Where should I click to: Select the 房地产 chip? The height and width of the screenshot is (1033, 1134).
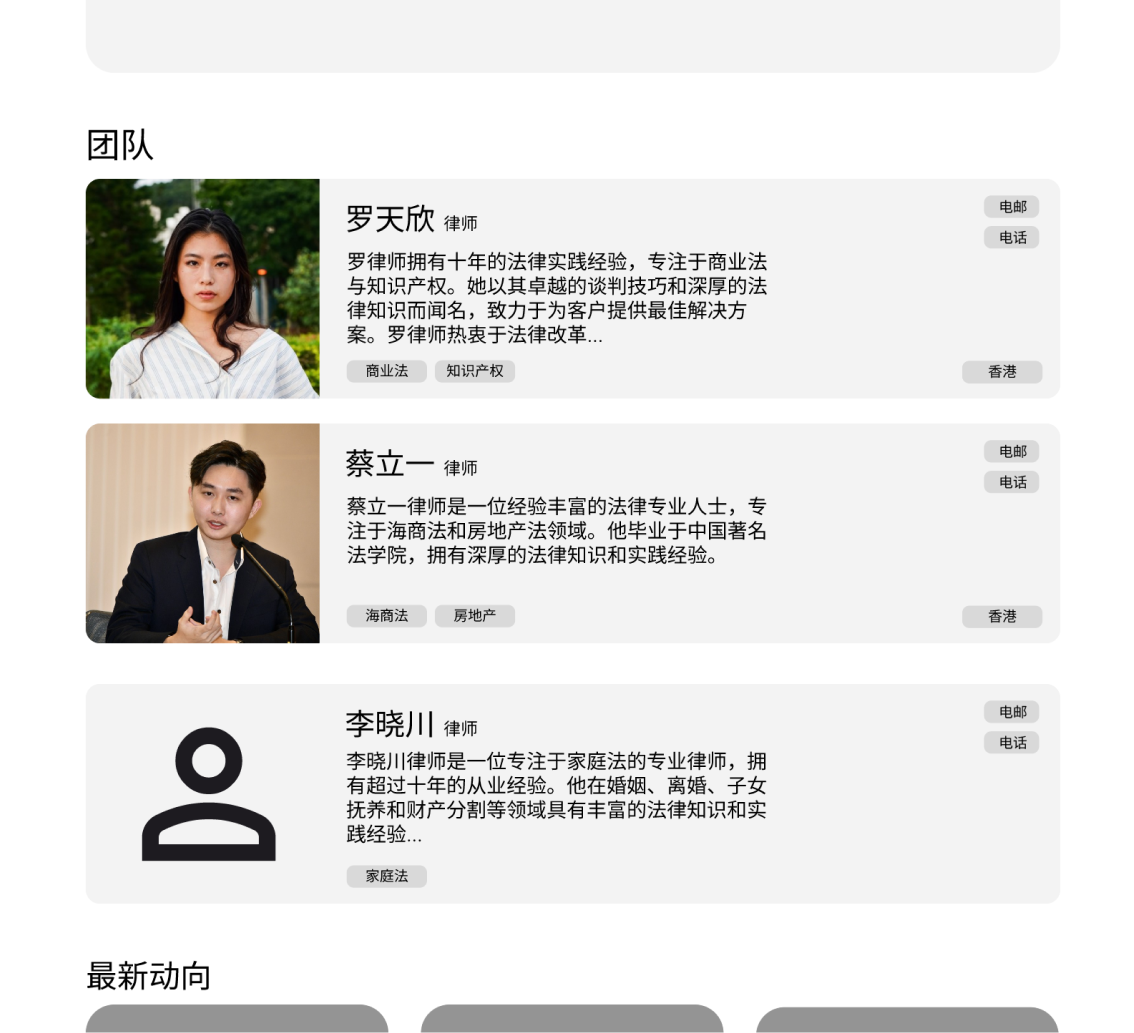474,616
